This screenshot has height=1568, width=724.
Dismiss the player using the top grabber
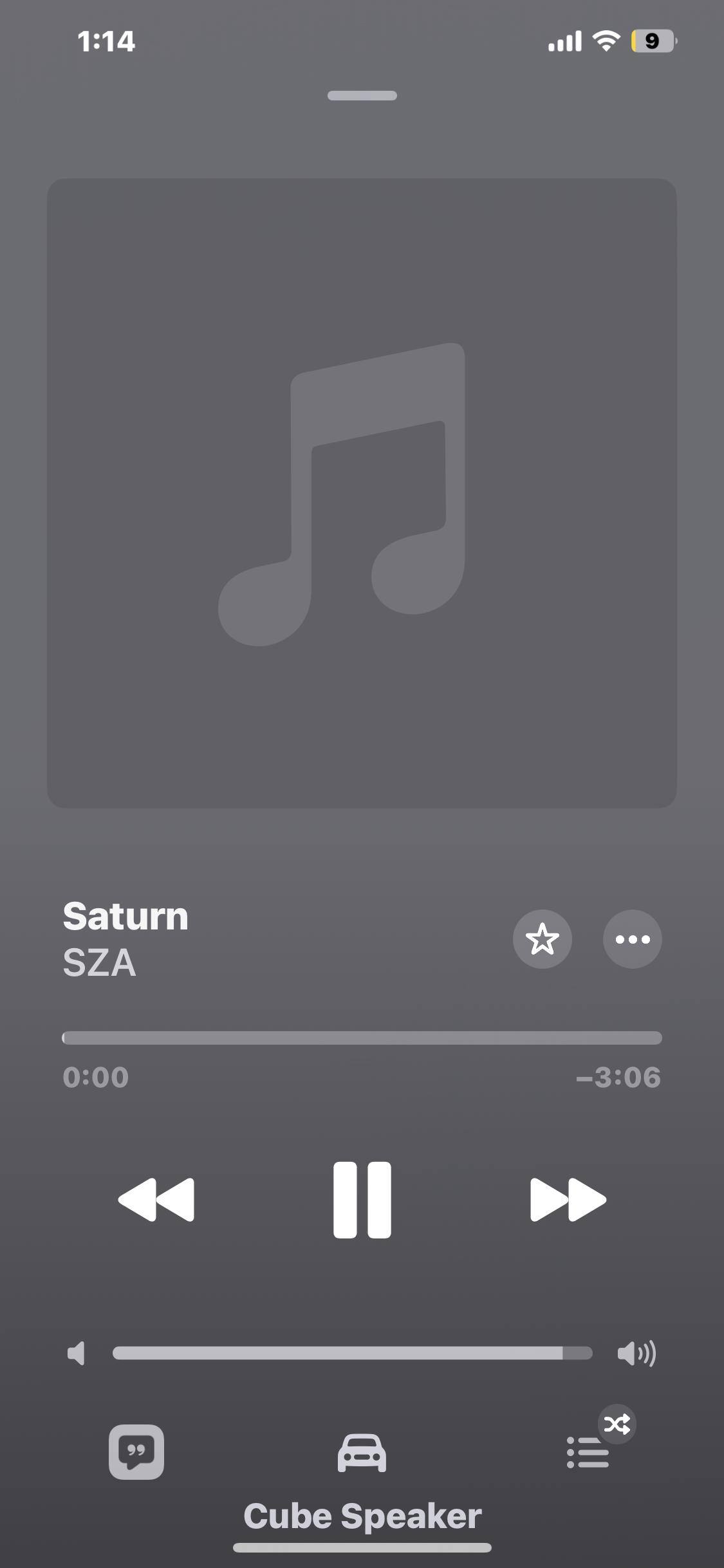[x=362, y=96]
